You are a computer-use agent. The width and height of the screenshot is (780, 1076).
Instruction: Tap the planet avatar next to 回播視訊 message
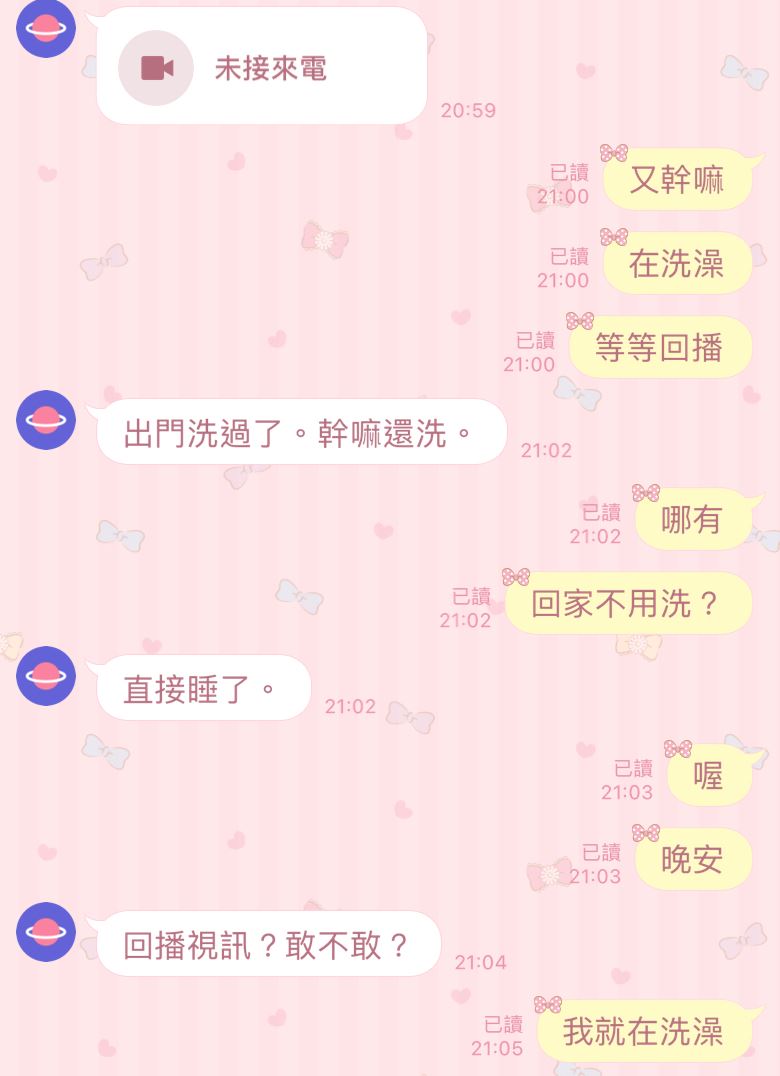[x=45, y=932]
